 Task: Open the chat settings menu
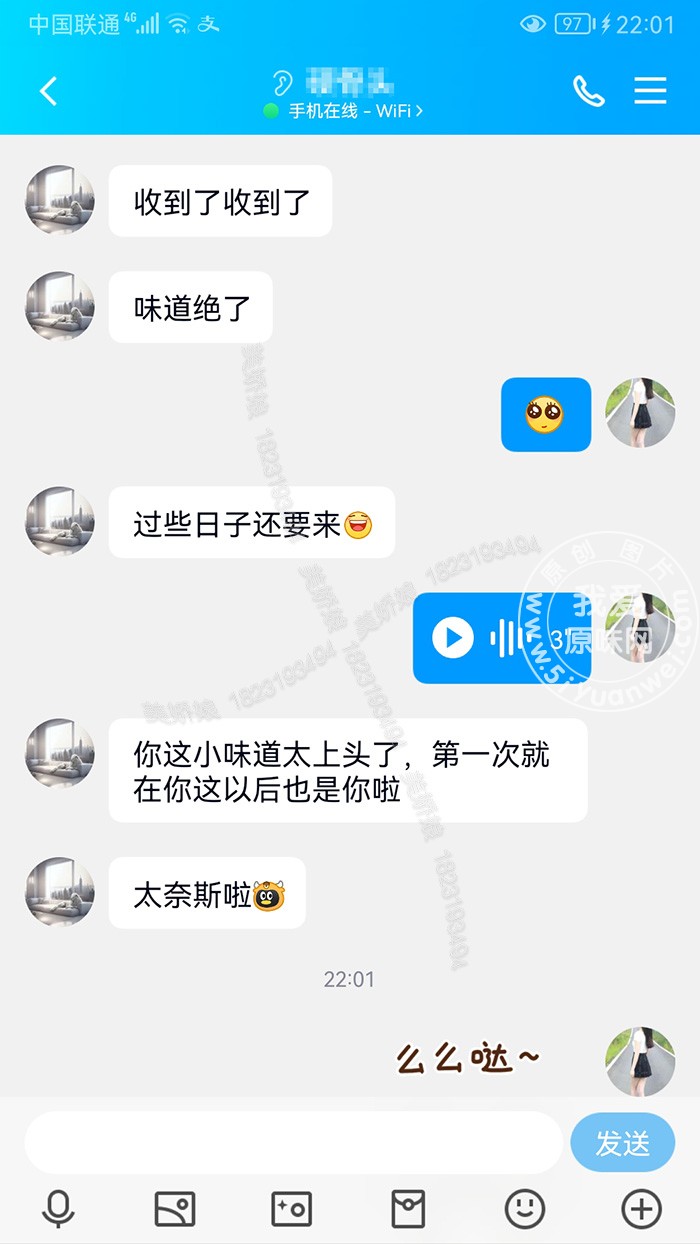[x=650, y=91]
